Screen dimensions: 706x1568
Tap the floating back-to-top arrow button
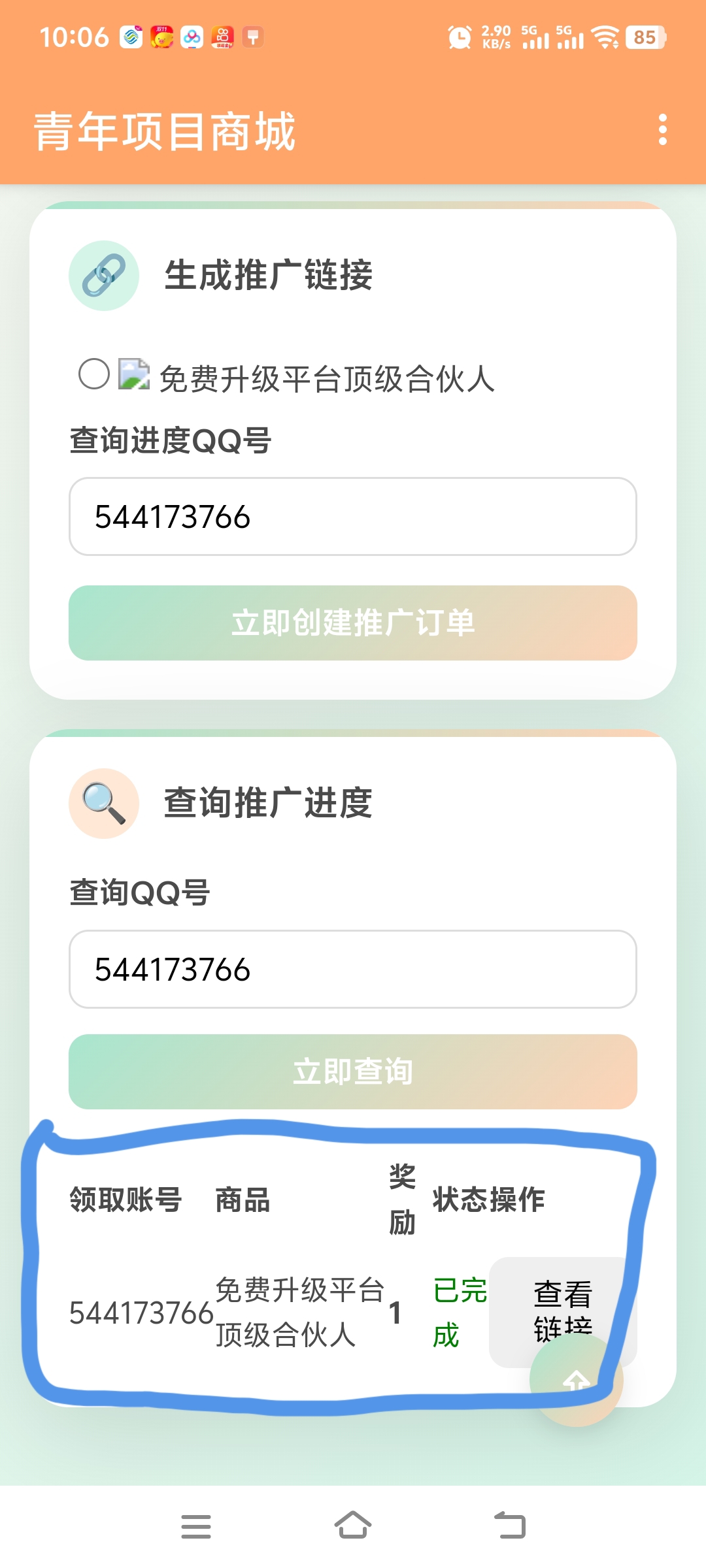pos(577,1380)
